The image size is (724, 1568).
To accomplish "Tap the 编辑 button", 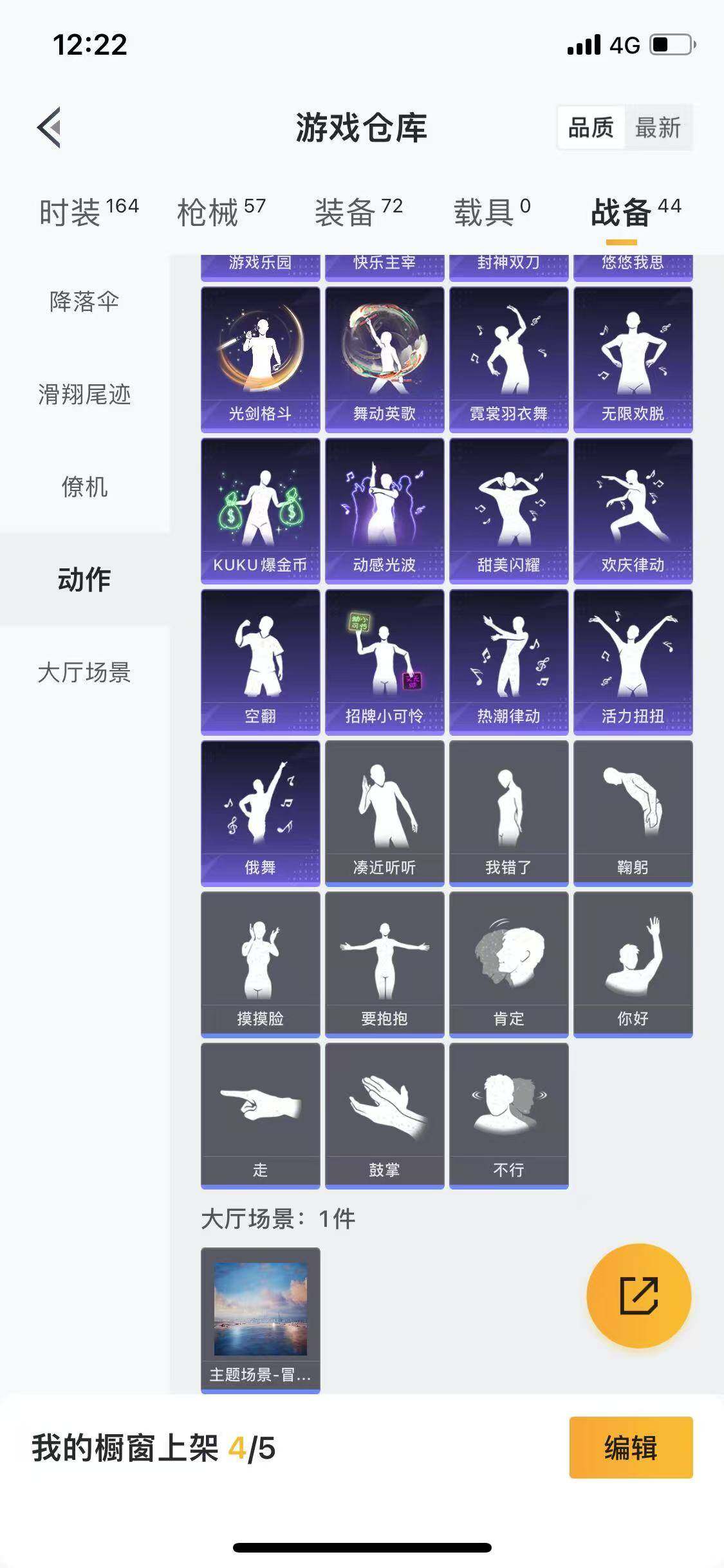I will point(631,1448).
